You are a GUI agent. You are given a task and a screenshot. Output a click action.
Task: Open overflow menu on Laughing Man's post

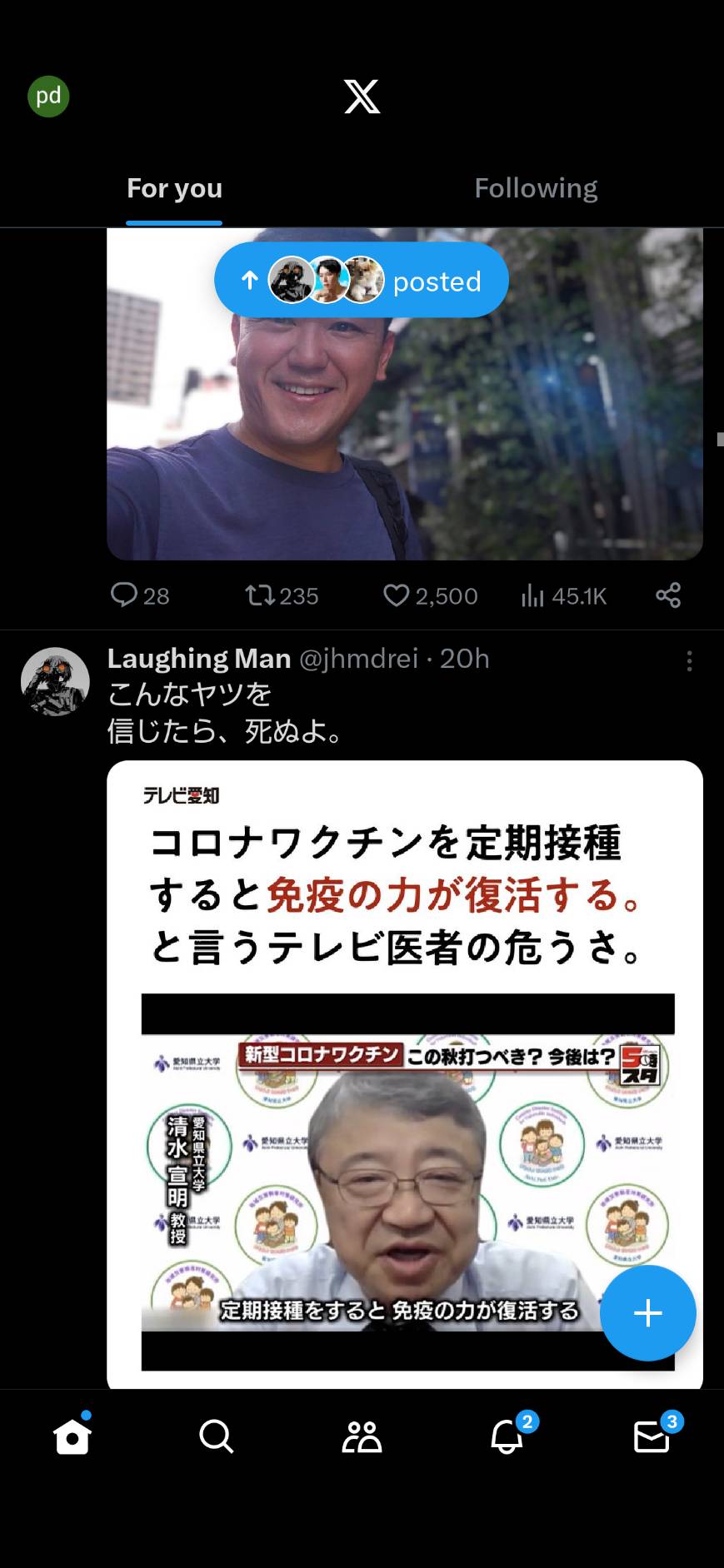point(689,661)
